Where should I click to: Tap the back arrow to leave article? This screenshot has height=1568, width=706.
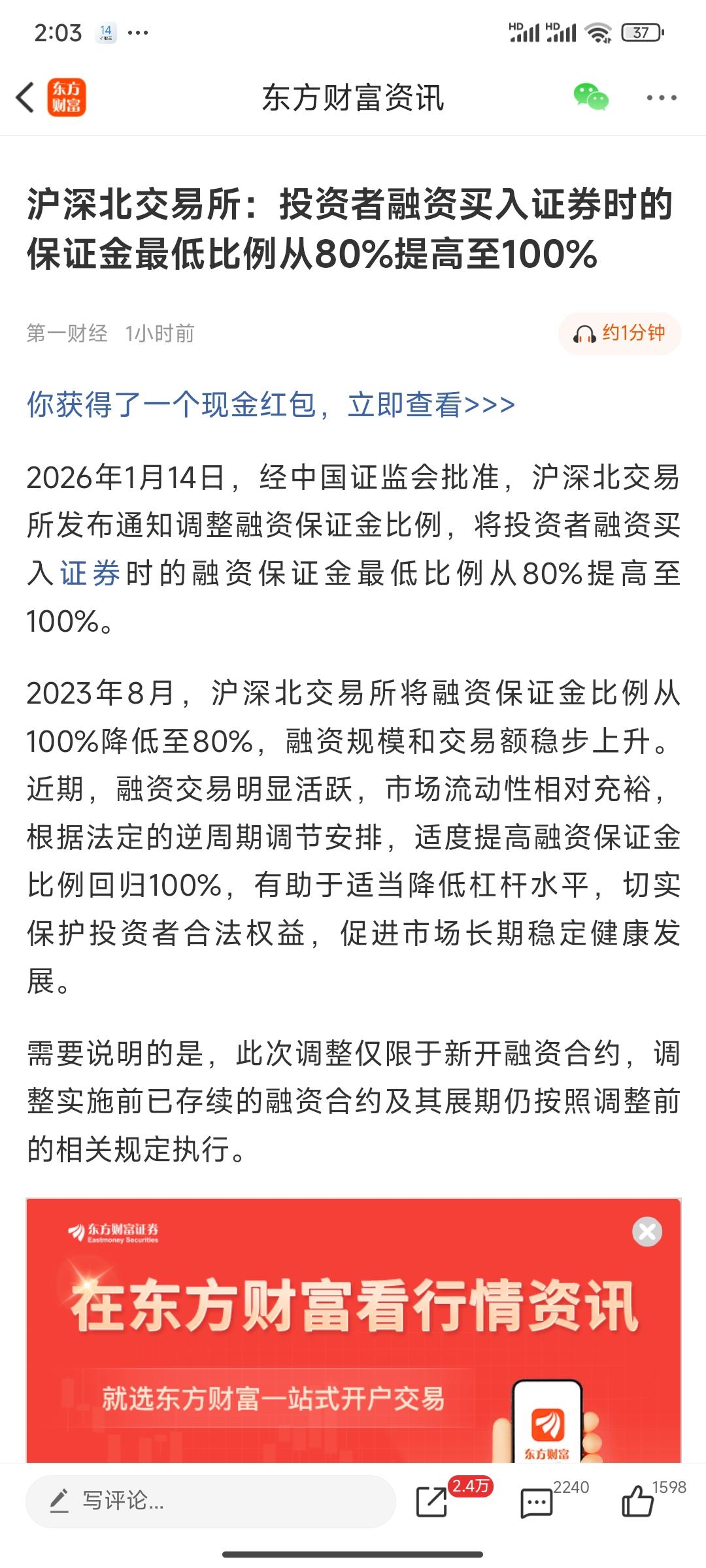pyautogui.click(x=25, y=97)
